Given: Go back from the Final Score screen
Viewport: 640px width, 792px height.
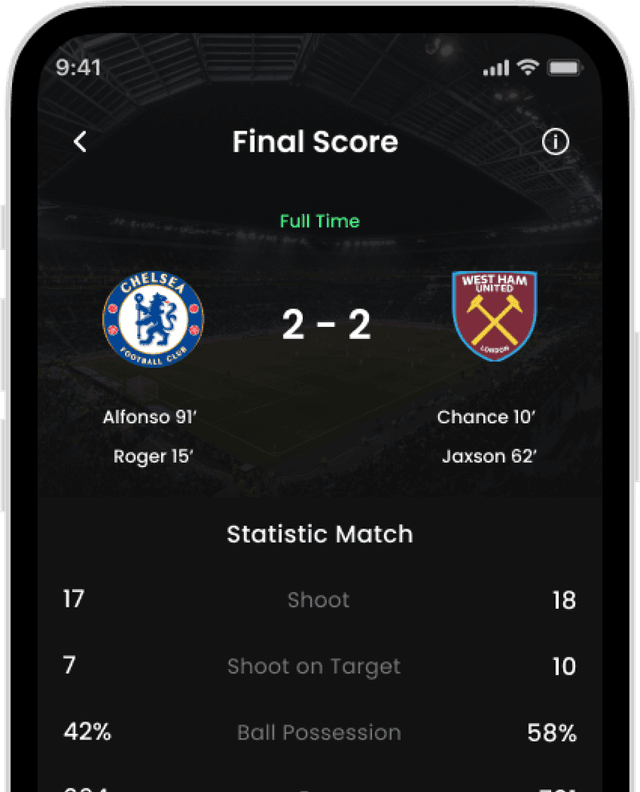Looking at the screenshot, I should [x=80, y=142].
